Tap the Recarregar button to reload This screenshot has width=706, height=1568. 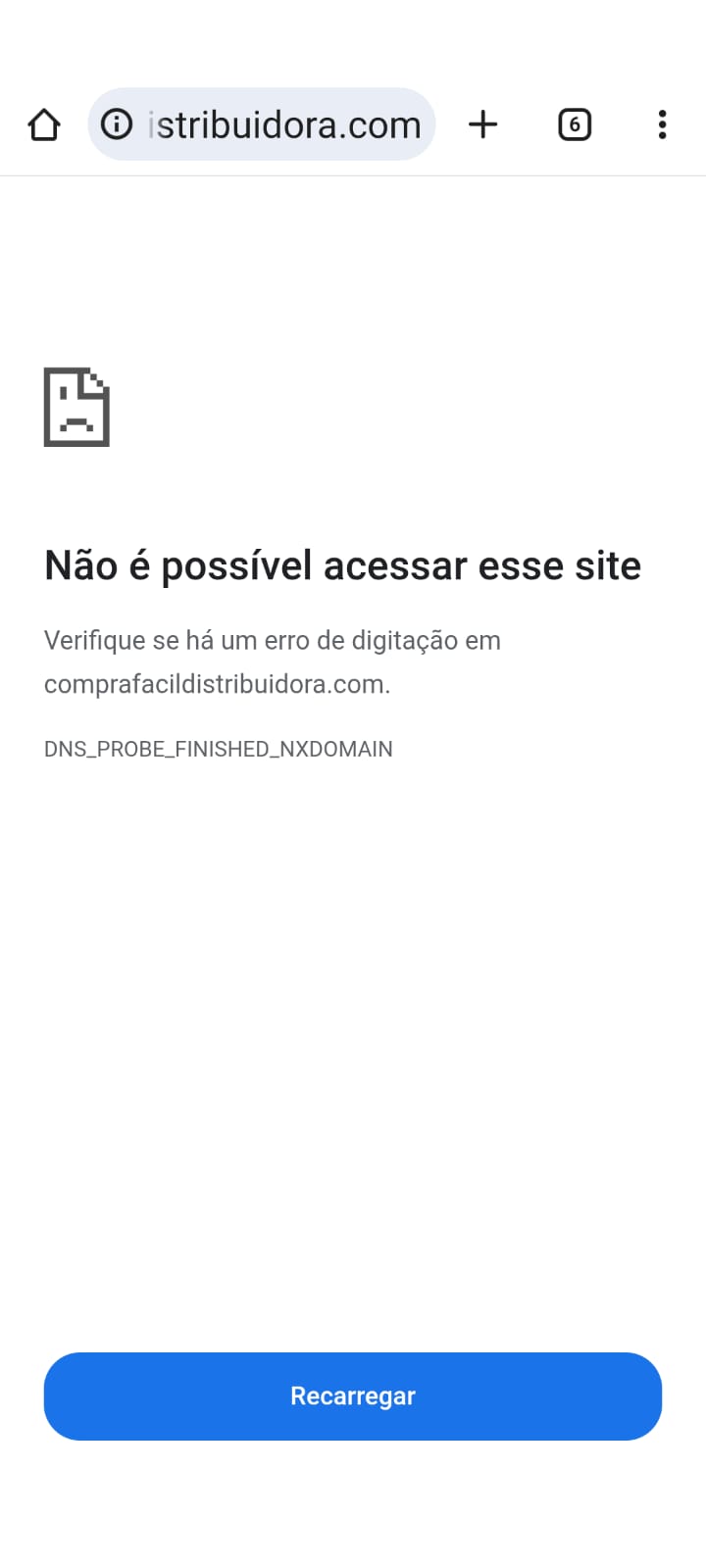[x=353, y=1396]
